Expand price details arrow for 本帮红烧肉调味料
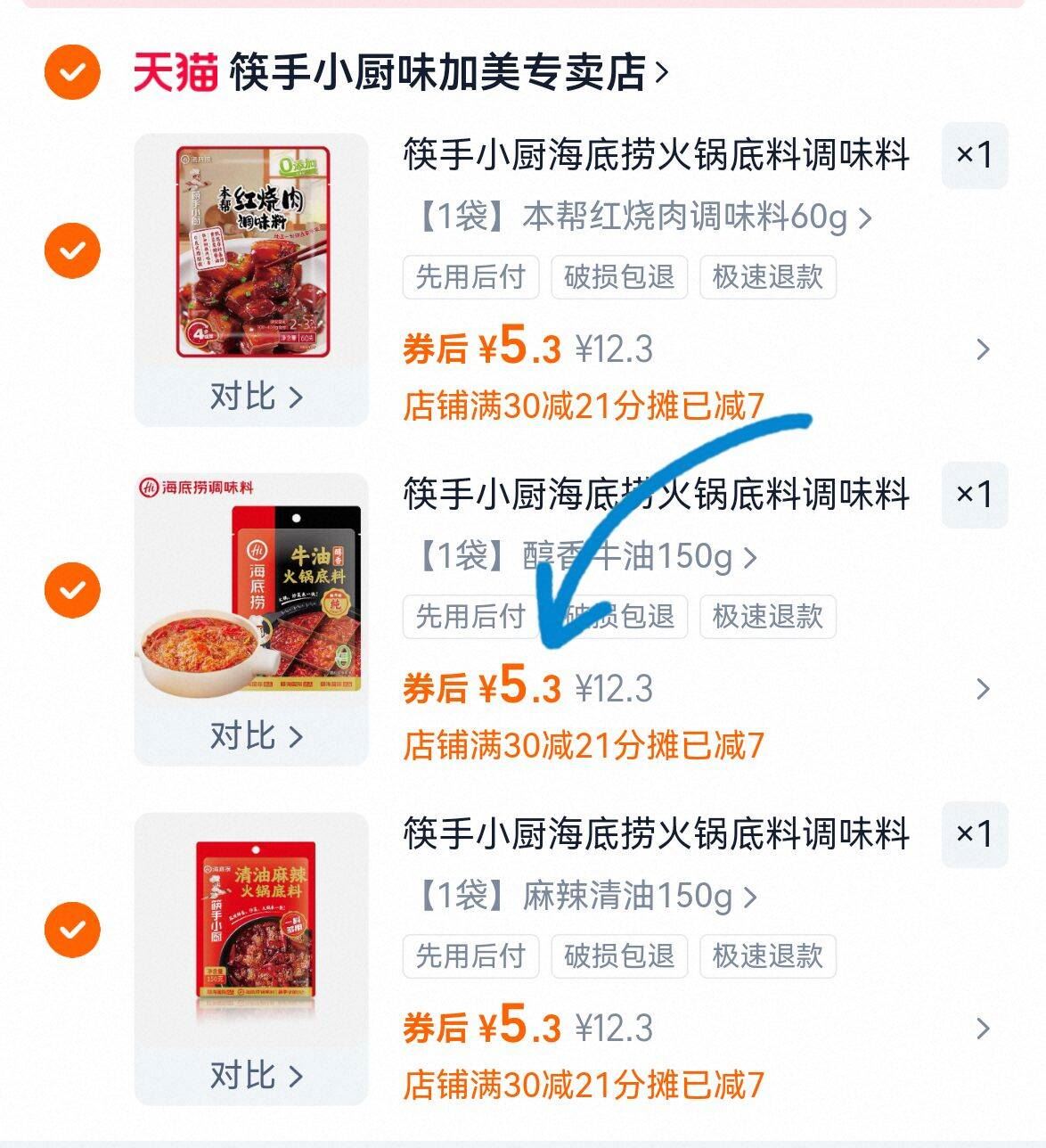Viewport: 1046px width, 1148px height. click(x=983, y=349)
